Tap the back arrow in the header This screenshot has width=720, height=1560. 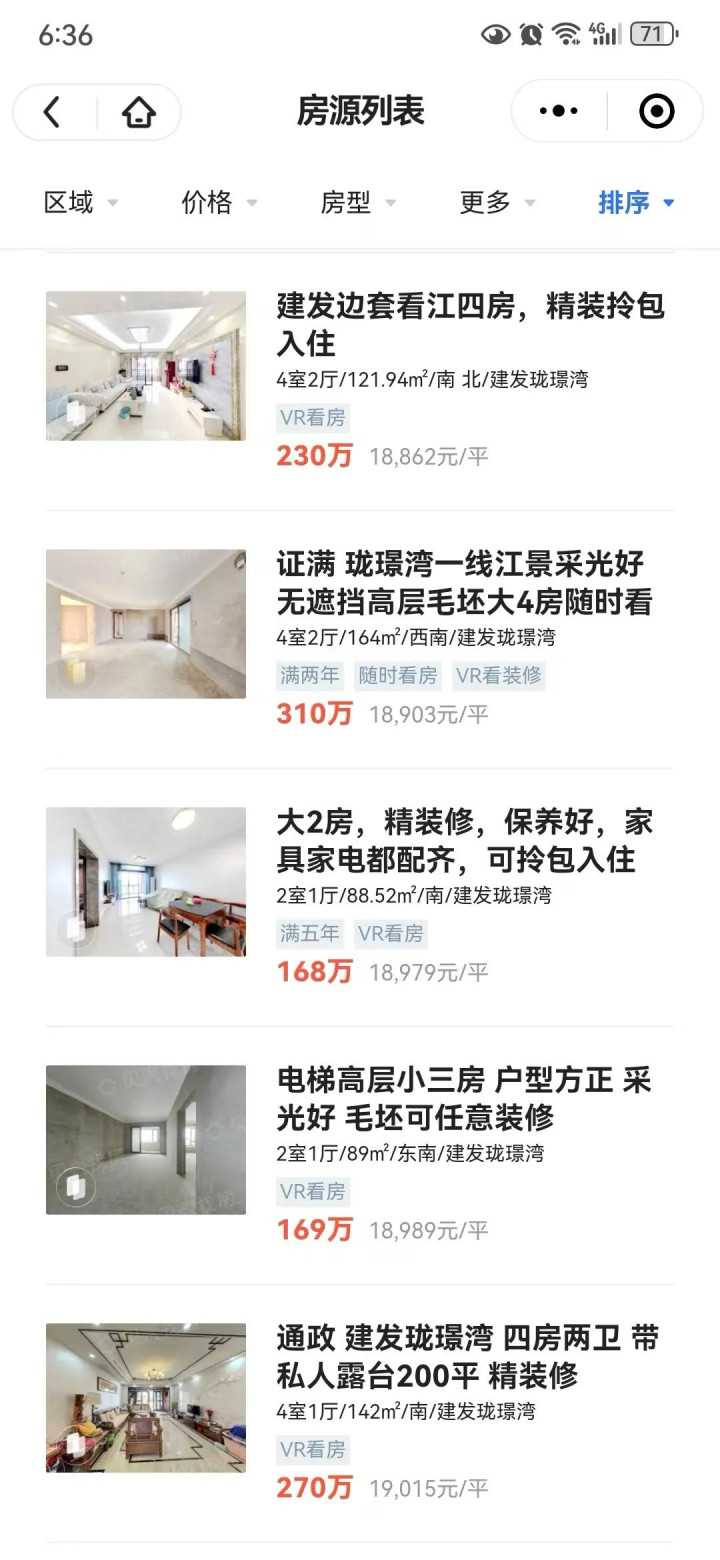[x=53, y=112]
